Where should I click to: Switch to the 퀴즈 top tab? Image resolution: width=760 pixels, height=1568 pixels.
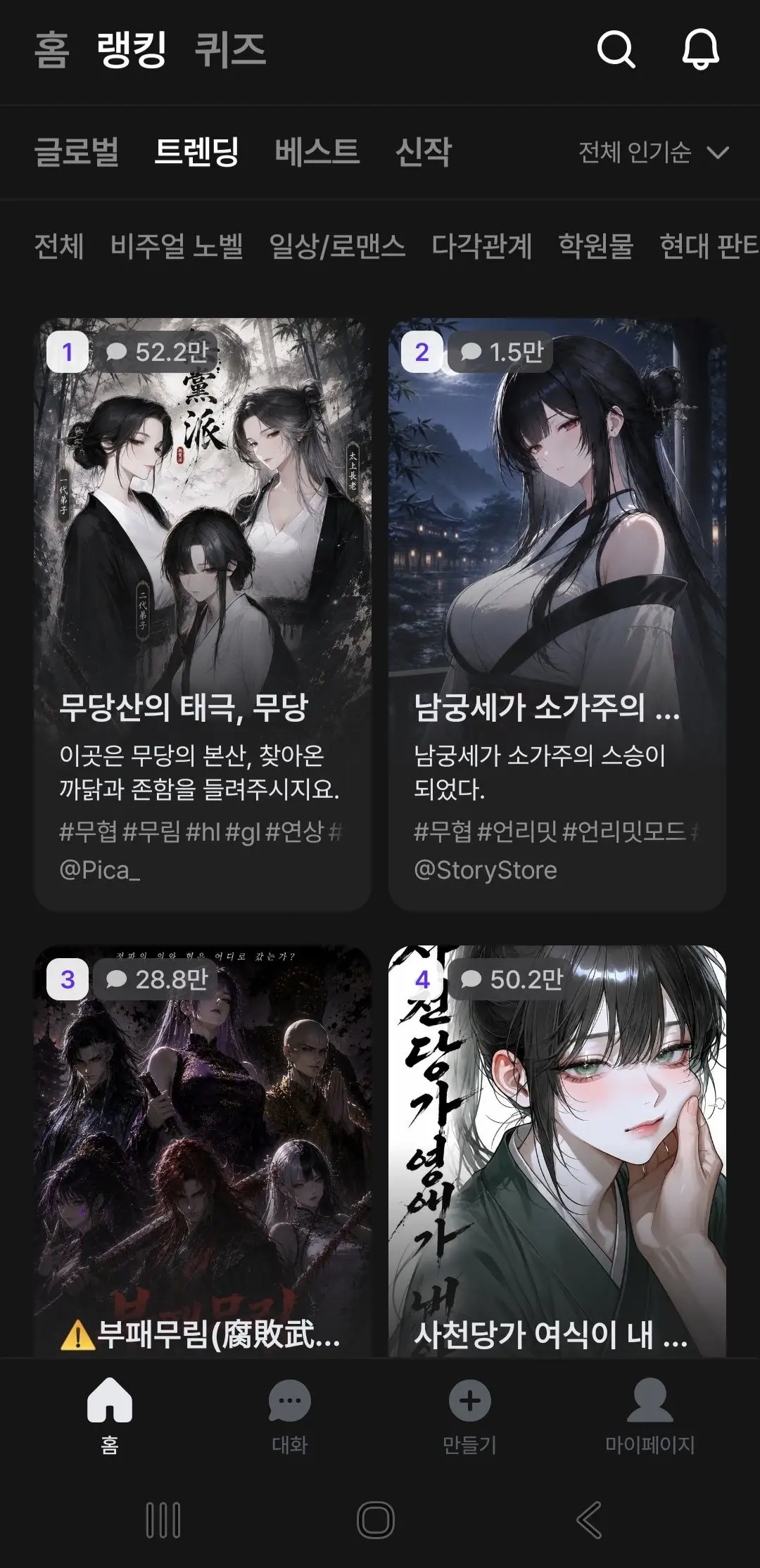230,50
